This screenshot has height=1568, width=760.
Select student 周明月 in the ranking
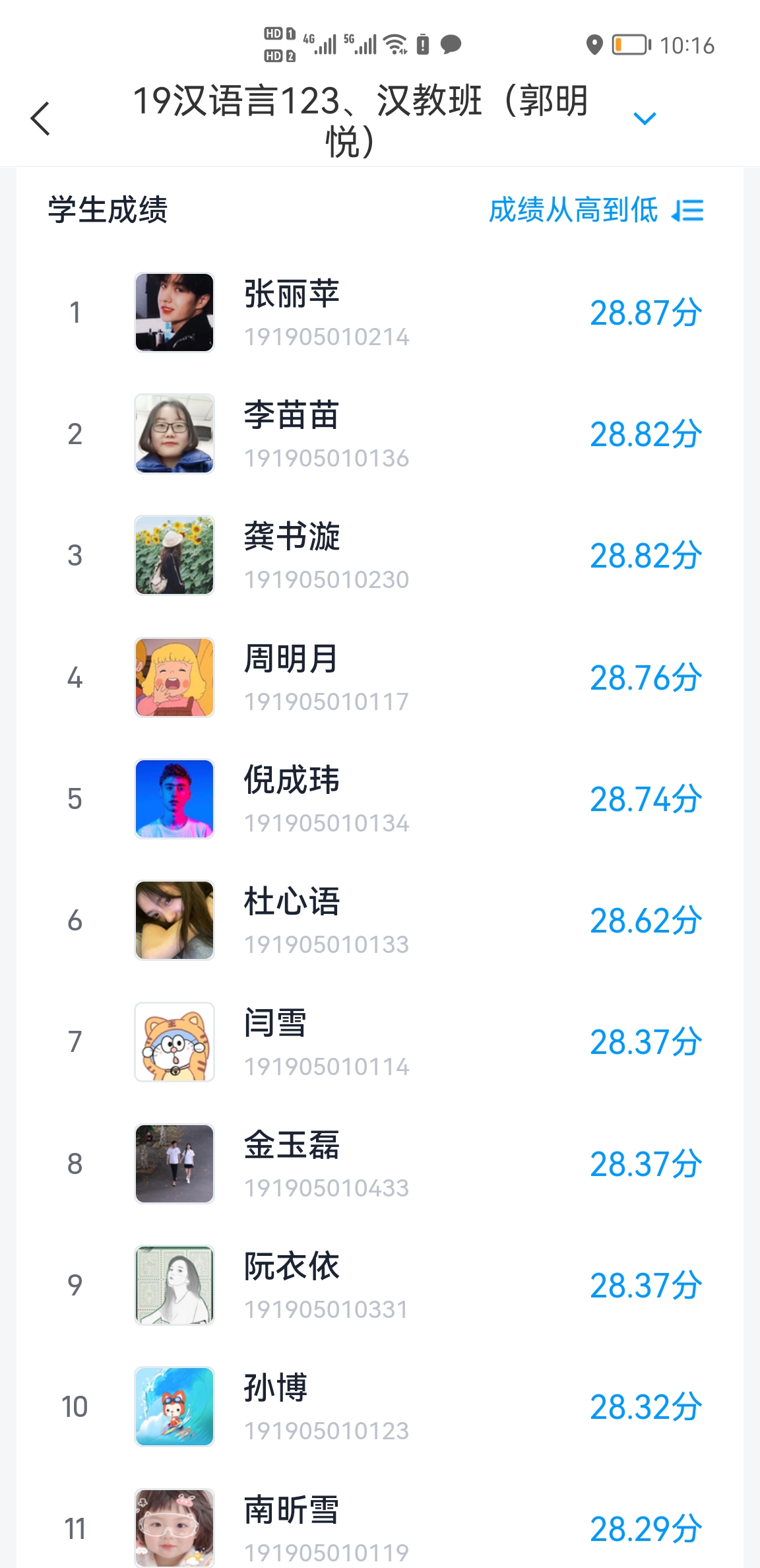[x=380, y=678]
